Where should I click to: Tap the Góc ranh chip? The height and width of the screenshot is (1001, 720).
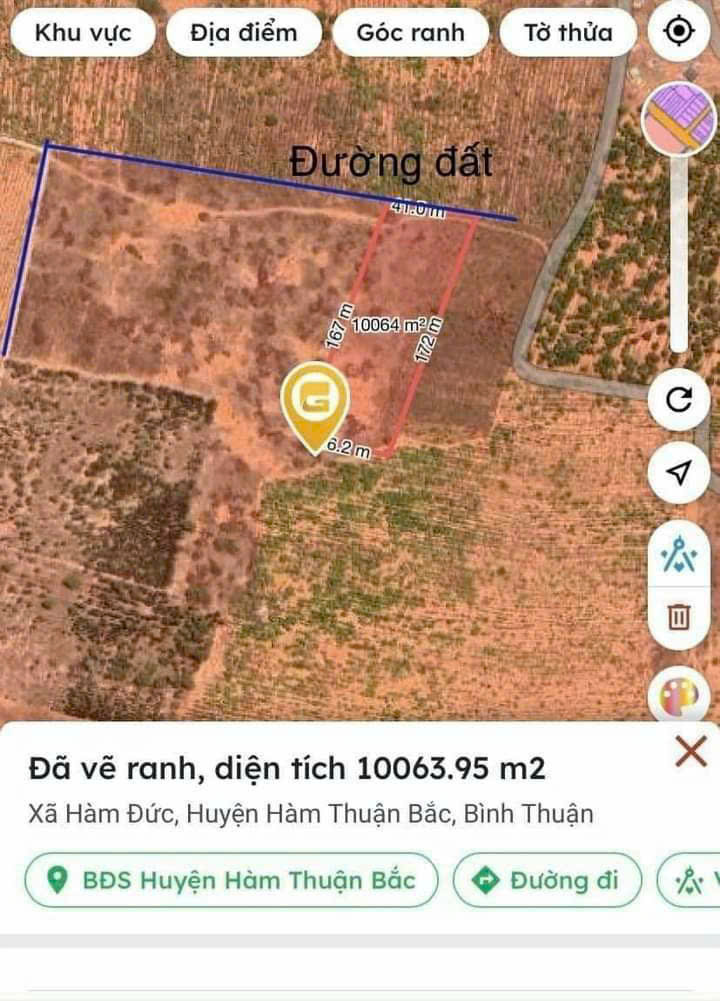click(x=411, y=32)
